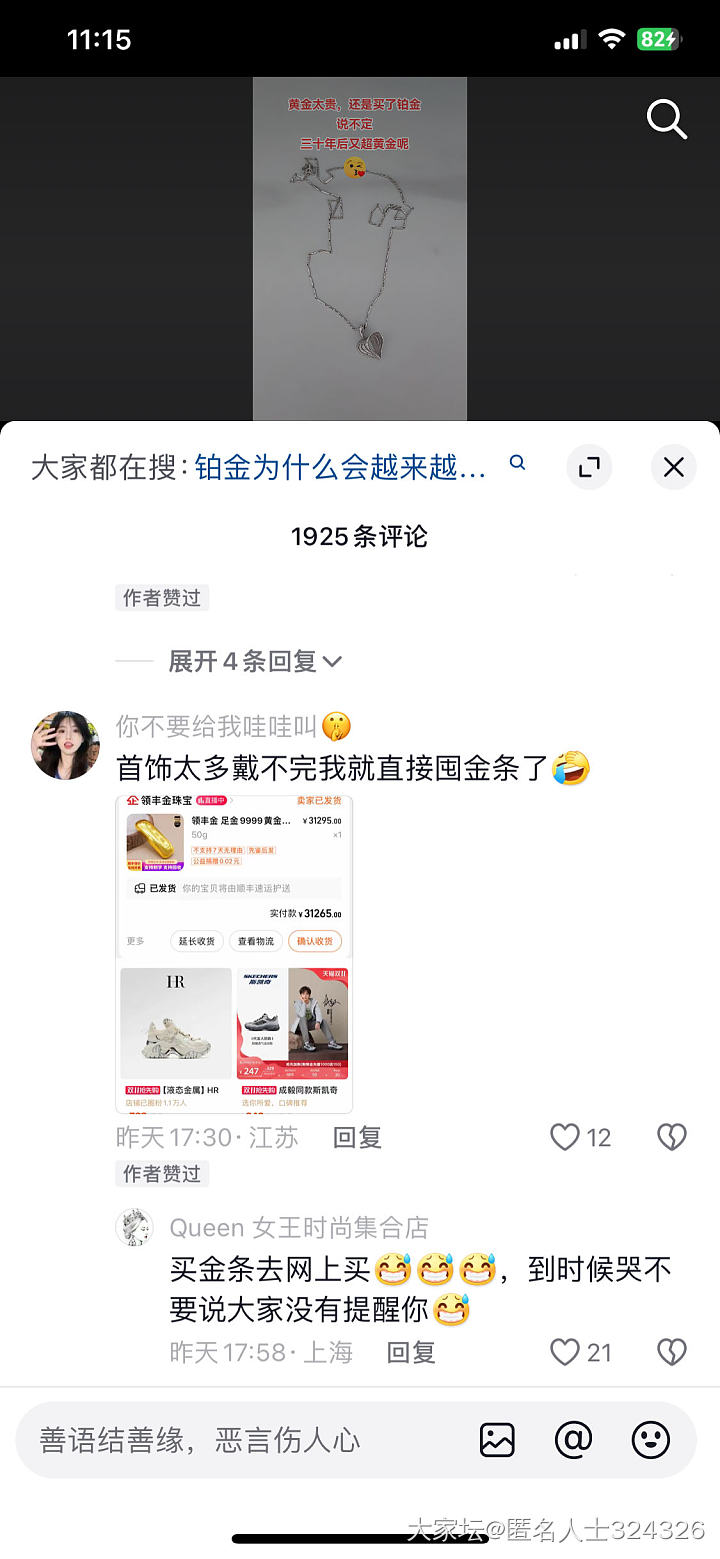Viewport: 720px width, 1559px height.
Task: Dislike the 首饰太多戴不完 comment
Action: [671, 1137]
